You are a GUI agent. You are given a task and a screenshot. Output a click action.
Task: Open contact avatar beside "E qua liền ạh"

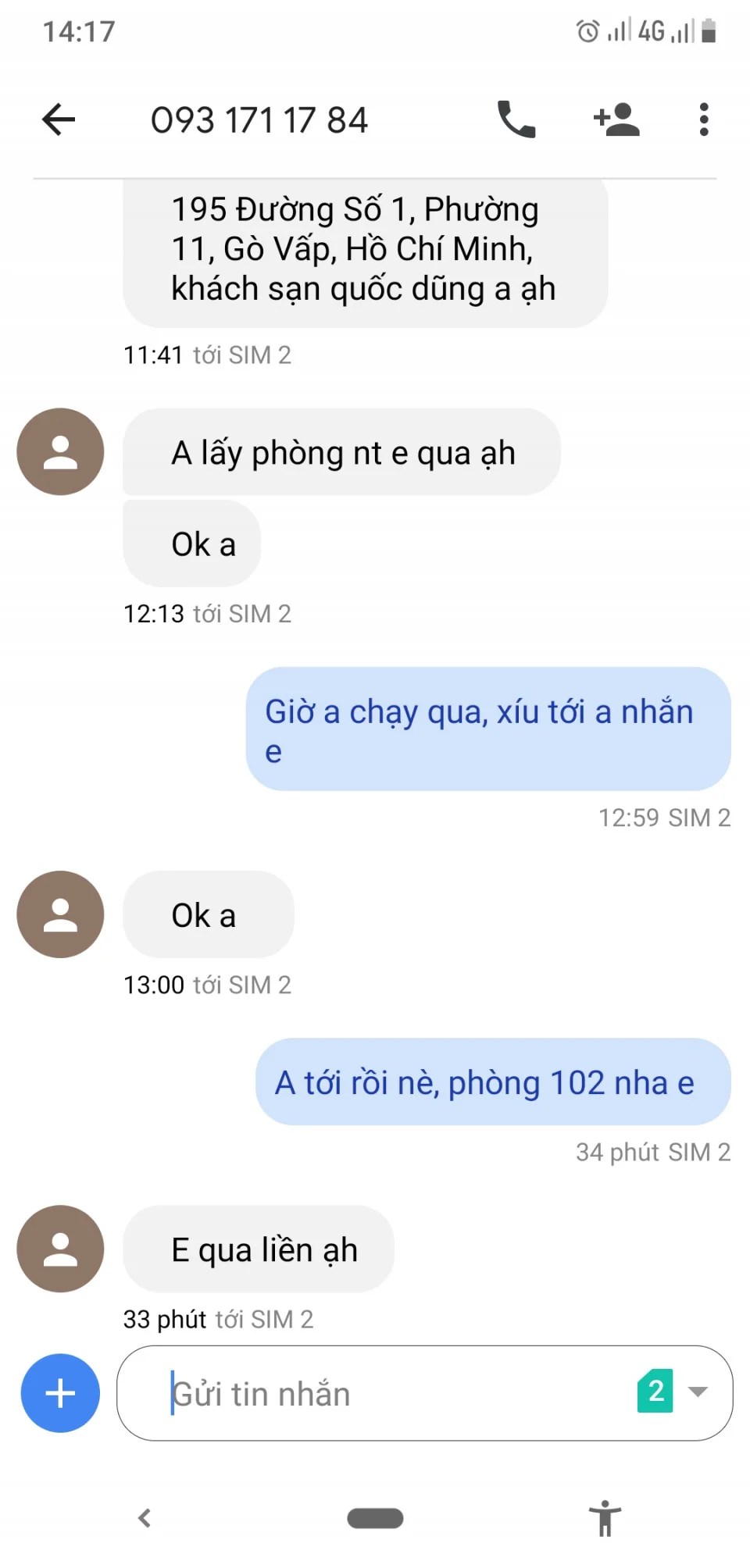point(60,1249)
